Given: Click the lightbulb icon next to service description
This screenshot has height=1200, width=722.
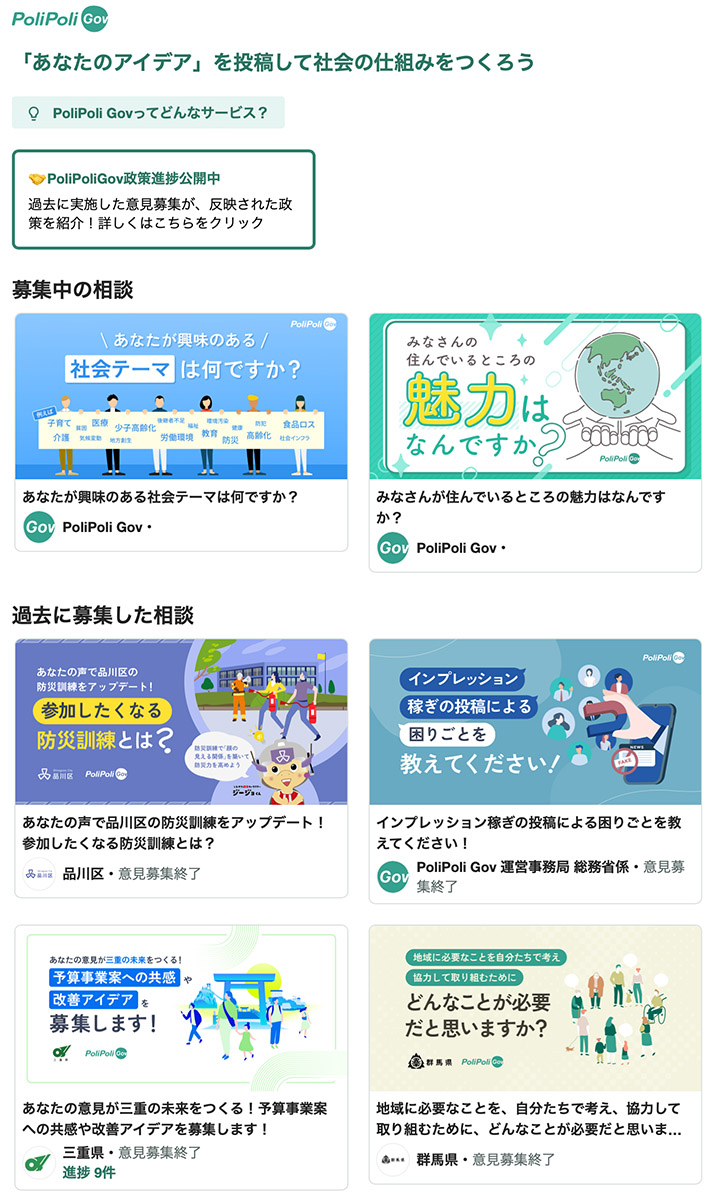Looking at the screenshot, I should [35, 114].
